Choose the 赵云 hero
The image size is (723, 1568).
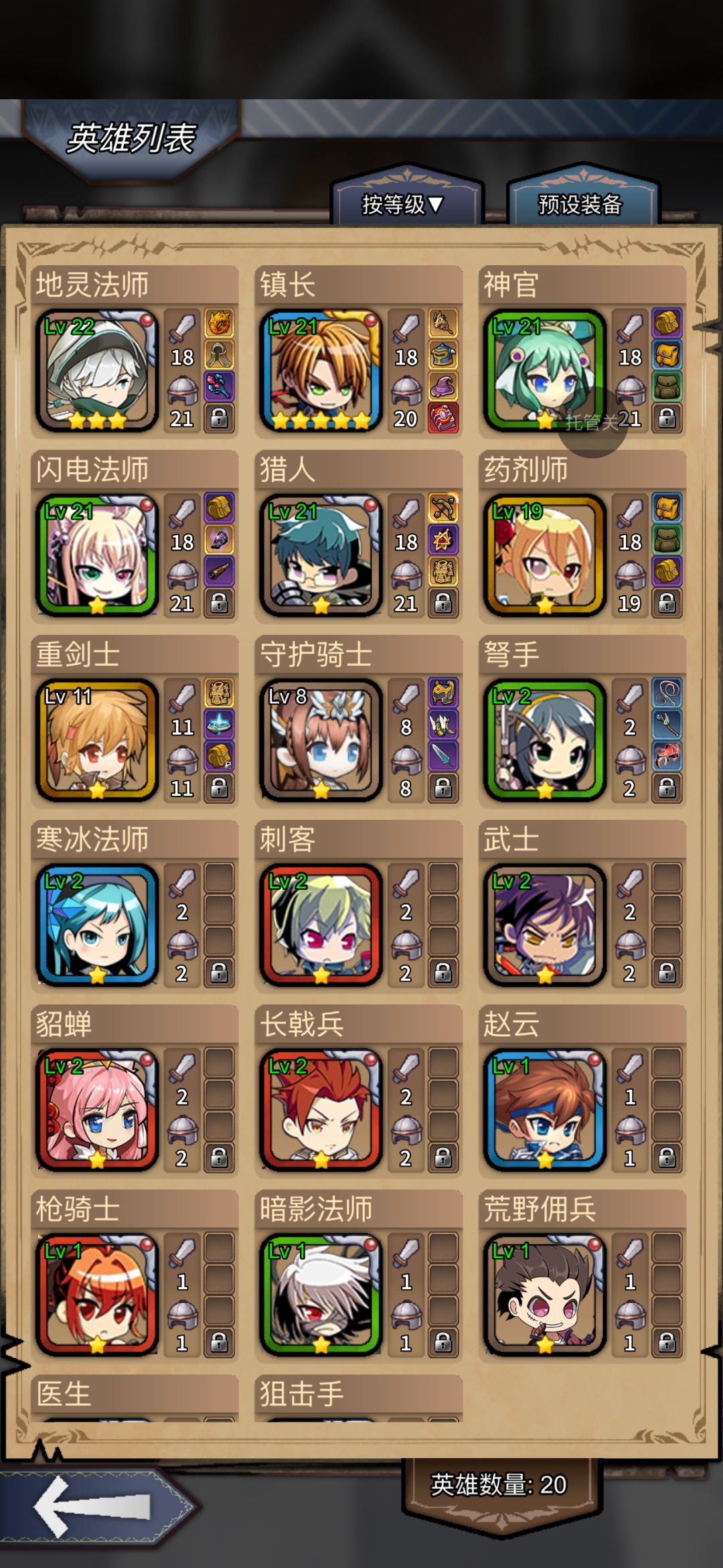click(582, 1092)
